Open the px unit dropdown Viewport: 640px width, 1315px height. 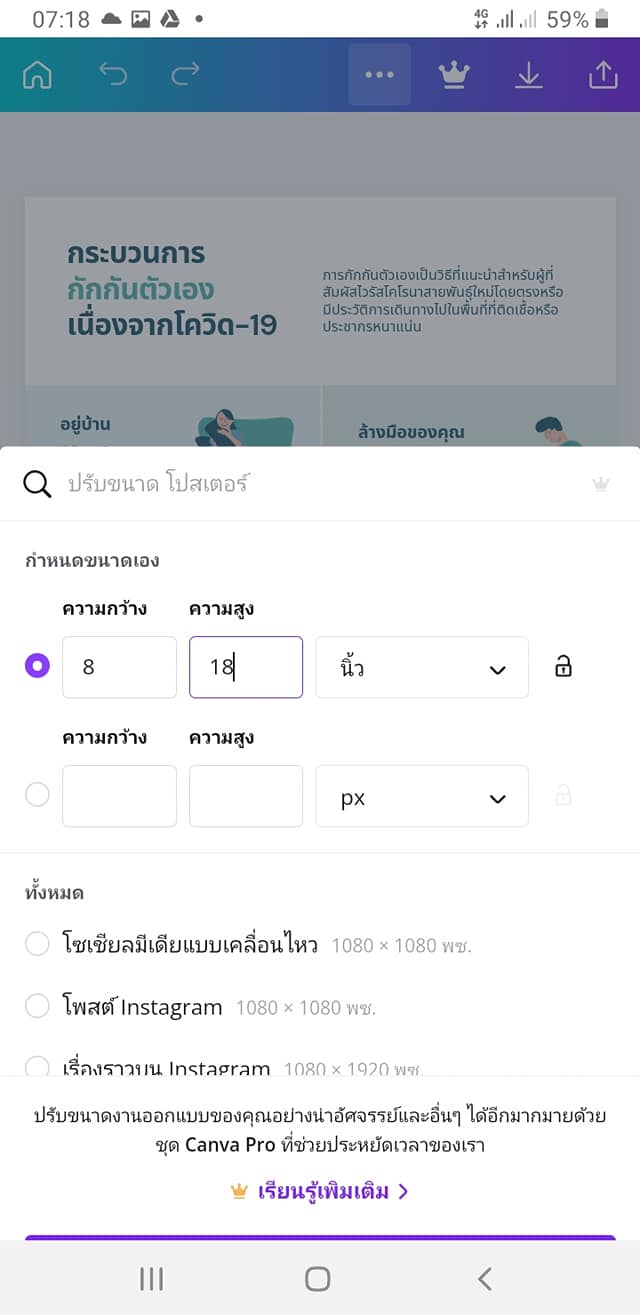pos(422,797)
